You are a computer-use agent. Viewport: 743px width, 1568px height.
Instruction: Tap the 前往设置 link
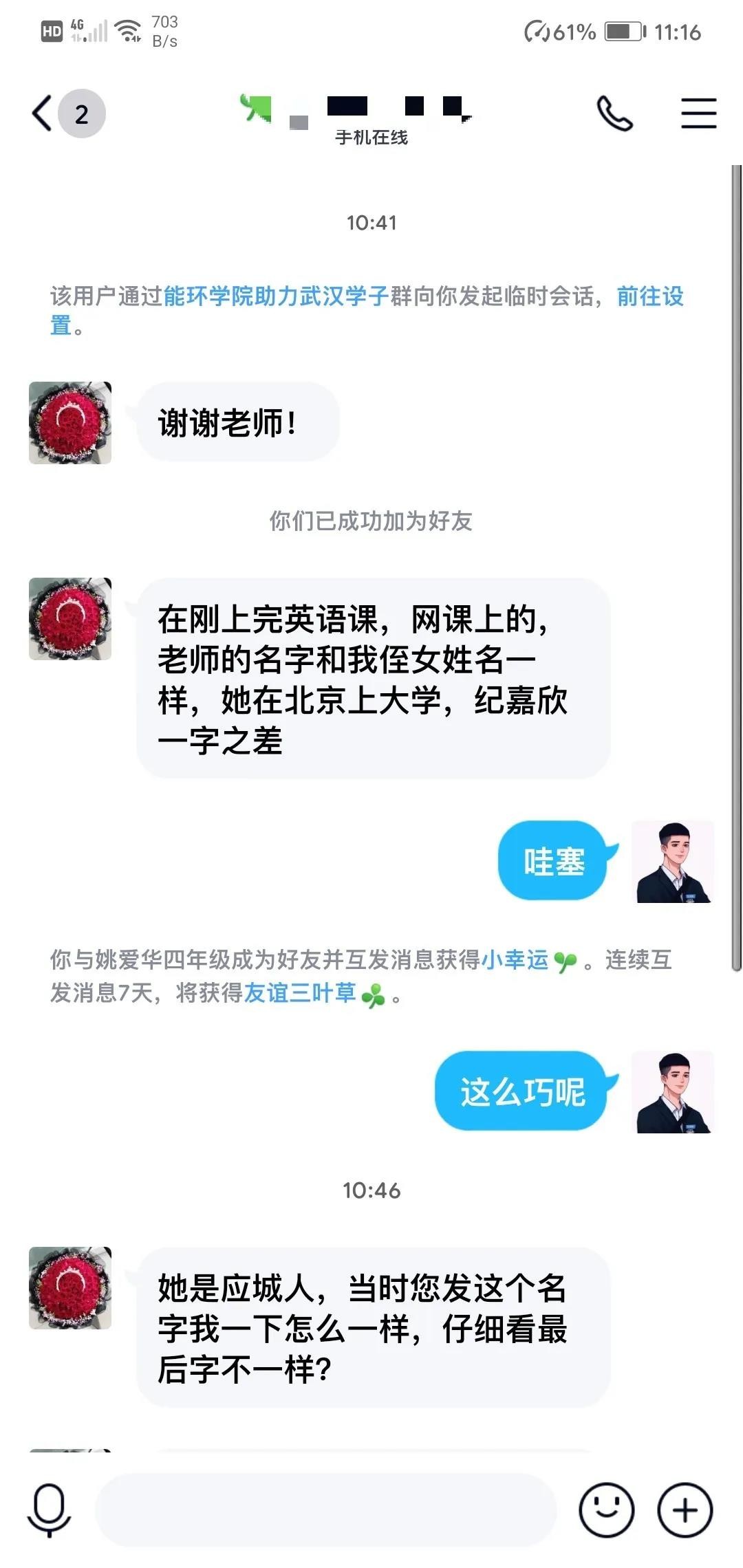(649, 296)
